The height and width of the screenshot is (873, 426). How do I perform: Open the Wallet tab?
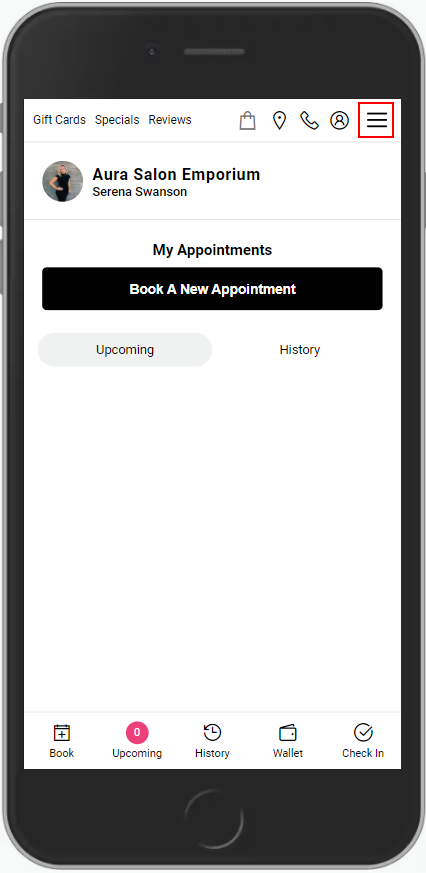click(x=288, y=741)
